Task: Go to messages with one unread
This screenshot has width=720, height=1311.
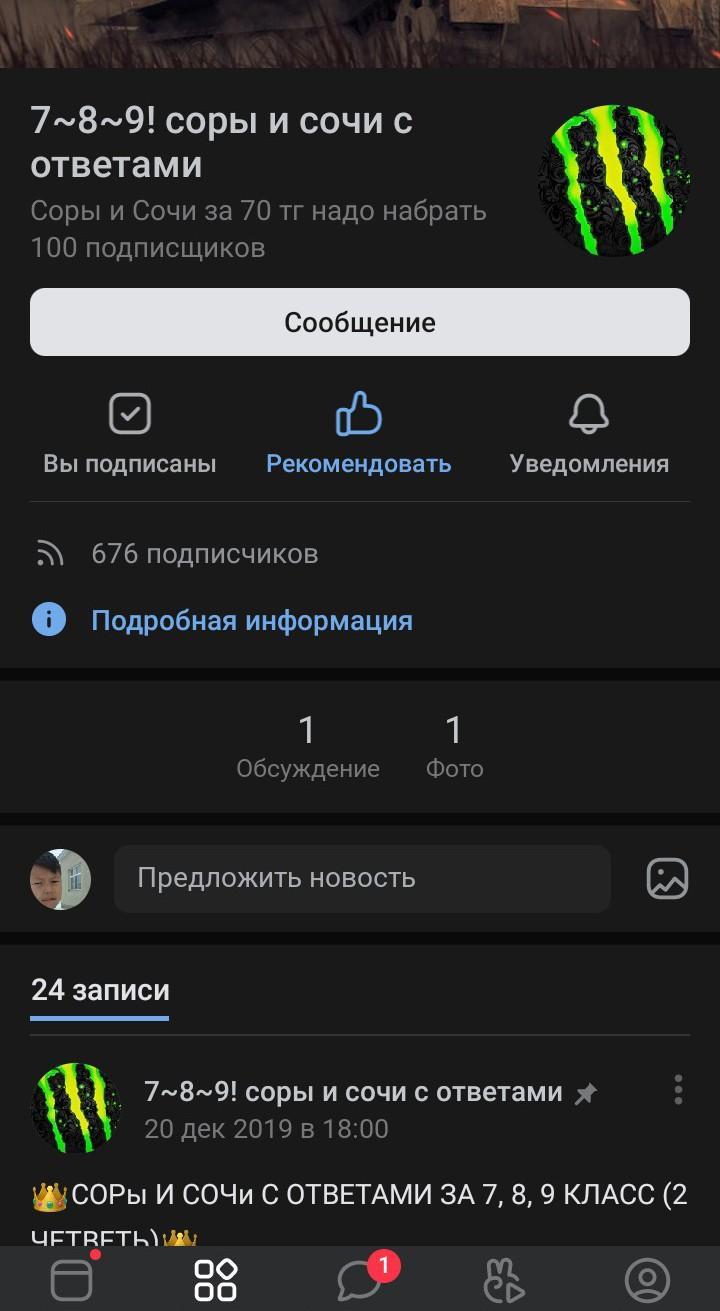Action: coord(360,1279)
